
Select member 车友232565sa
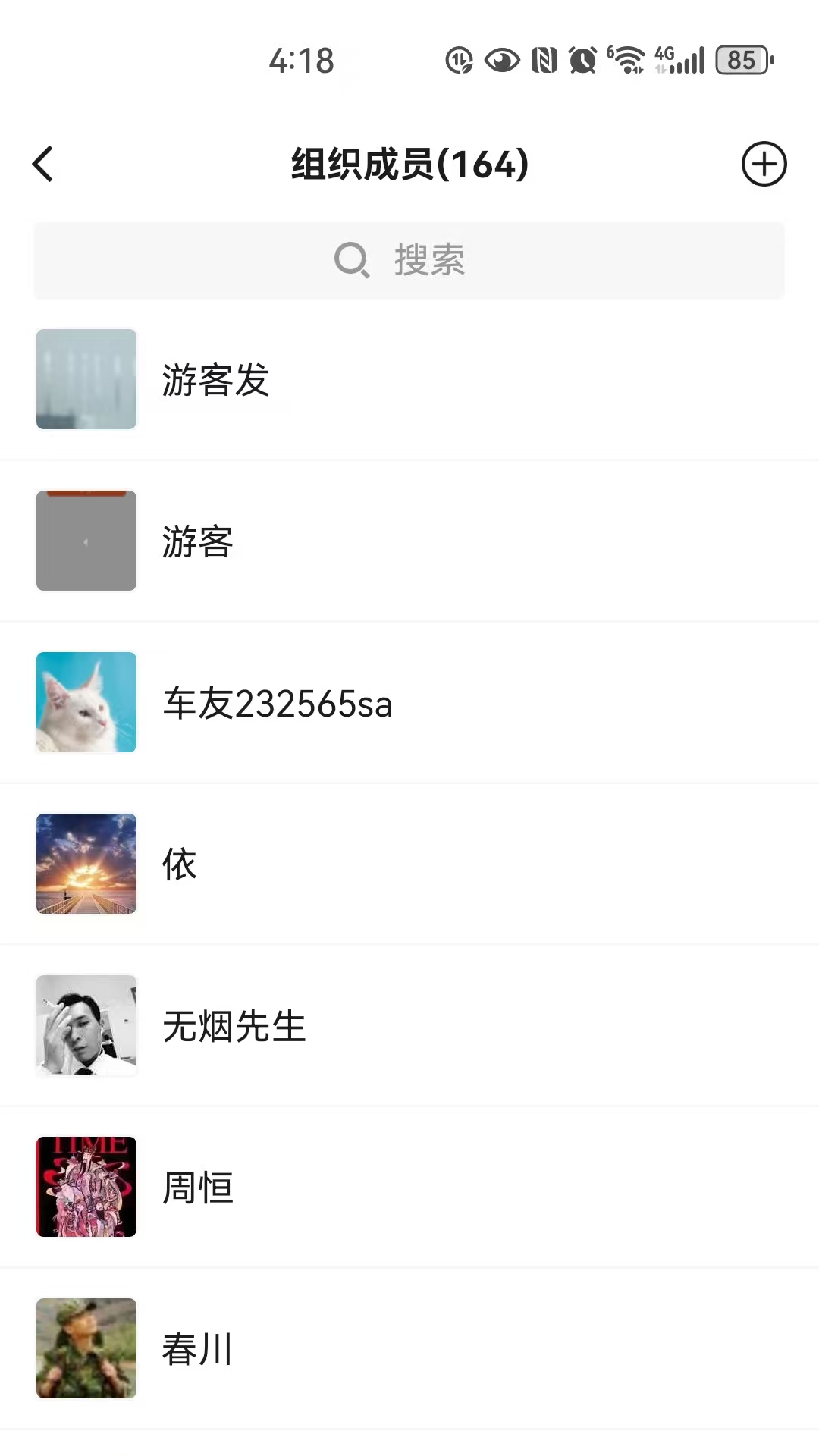(x=278, y=702)
